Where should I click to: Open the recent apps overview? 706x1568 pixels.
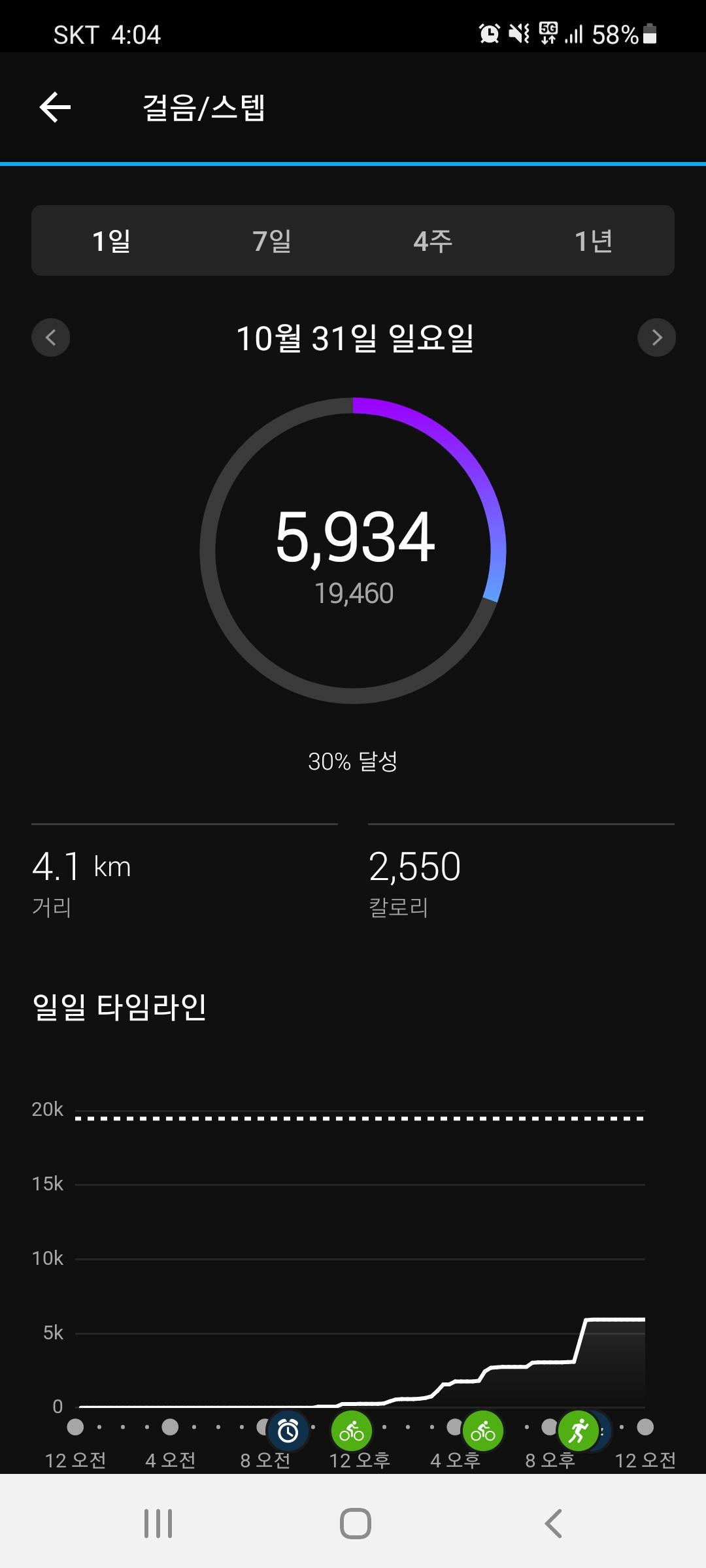coord(158,1524)
